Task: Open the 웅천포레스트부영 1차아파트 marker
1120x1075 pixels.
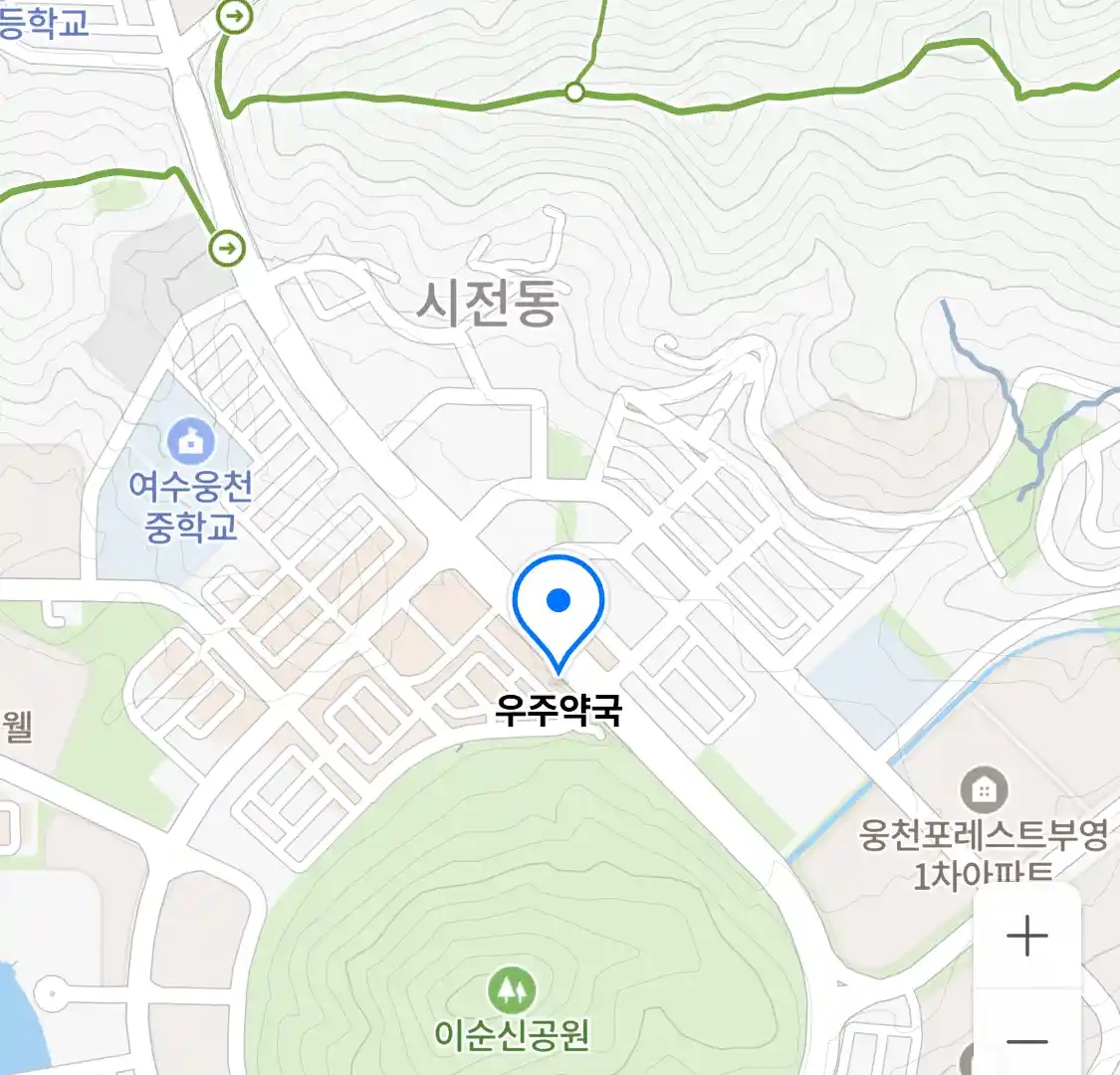Action: (984, 791)
